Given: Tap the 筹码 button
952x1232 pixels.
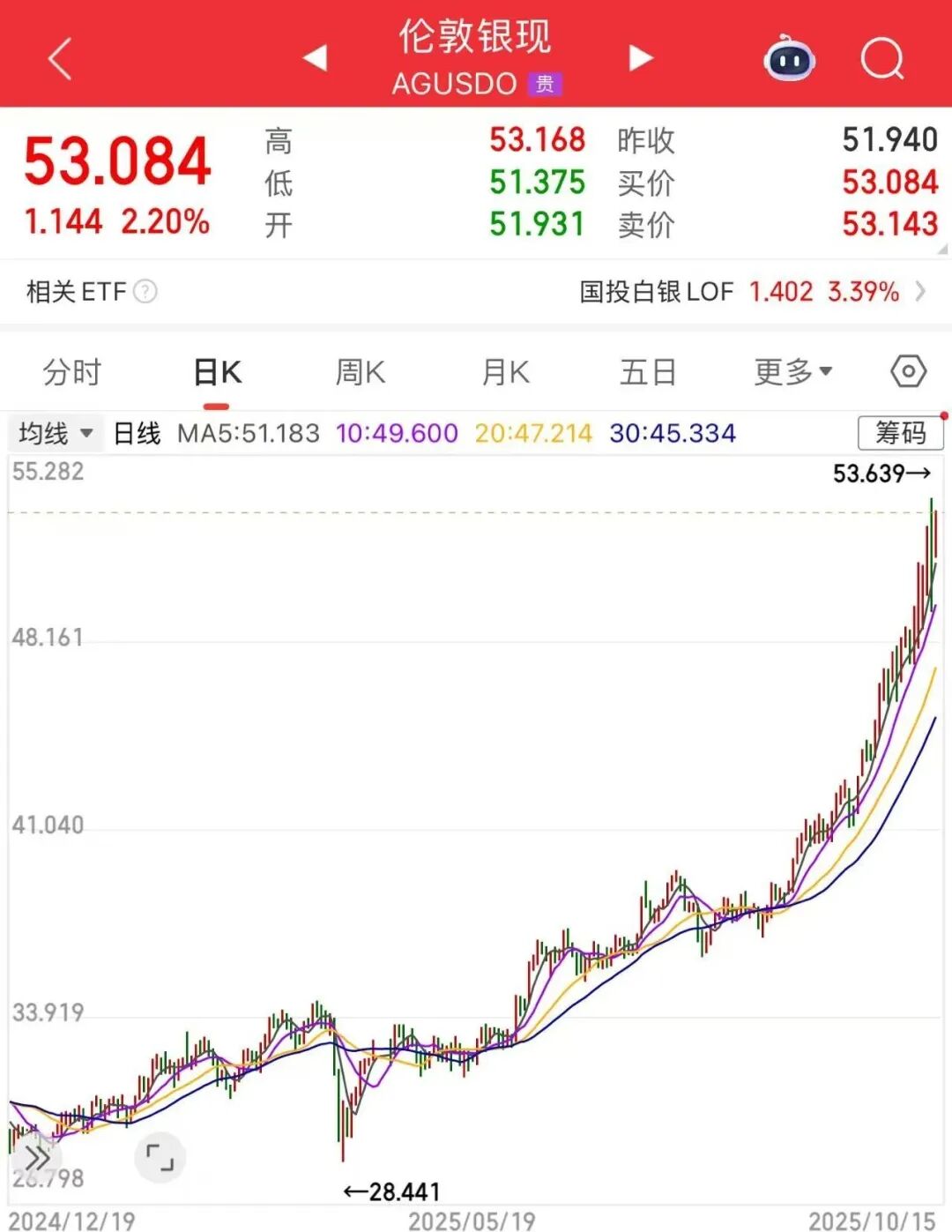Looking at the screenshot, I should pyautogui.click(x=900, y=433).
